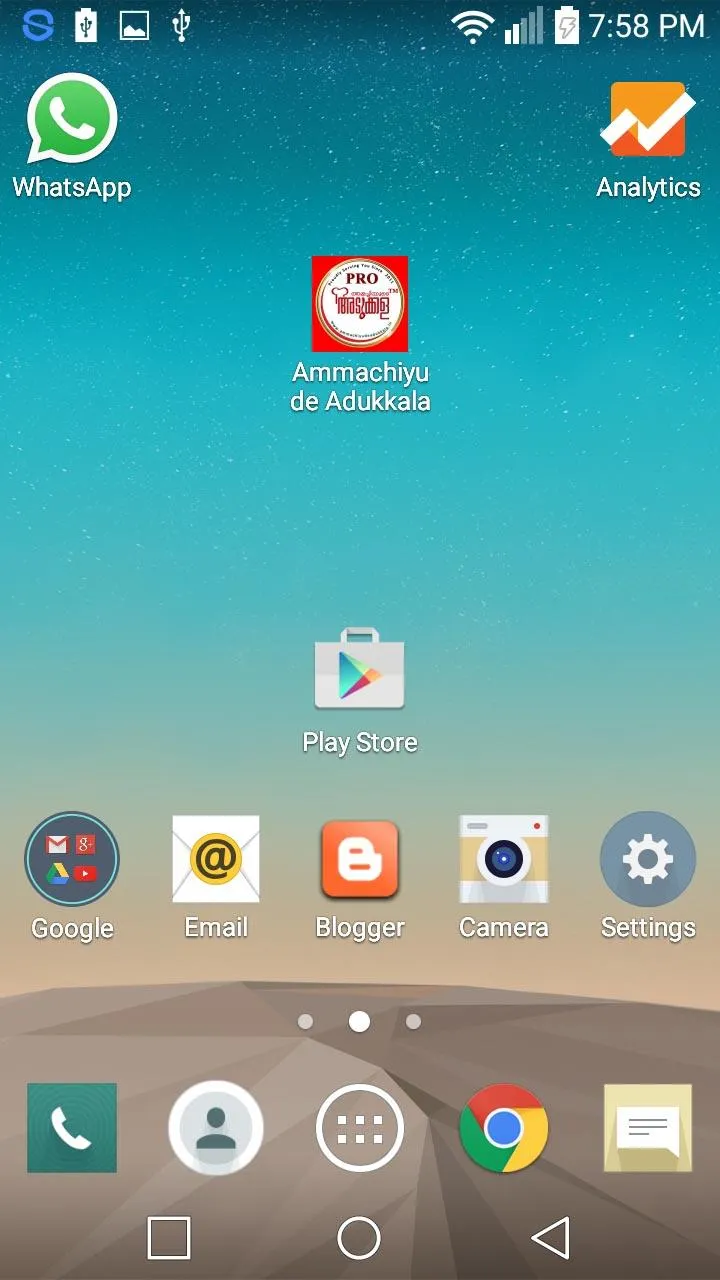Open the WhatsApp app
The image size is (720, 1280).
(x=72, y=120)
